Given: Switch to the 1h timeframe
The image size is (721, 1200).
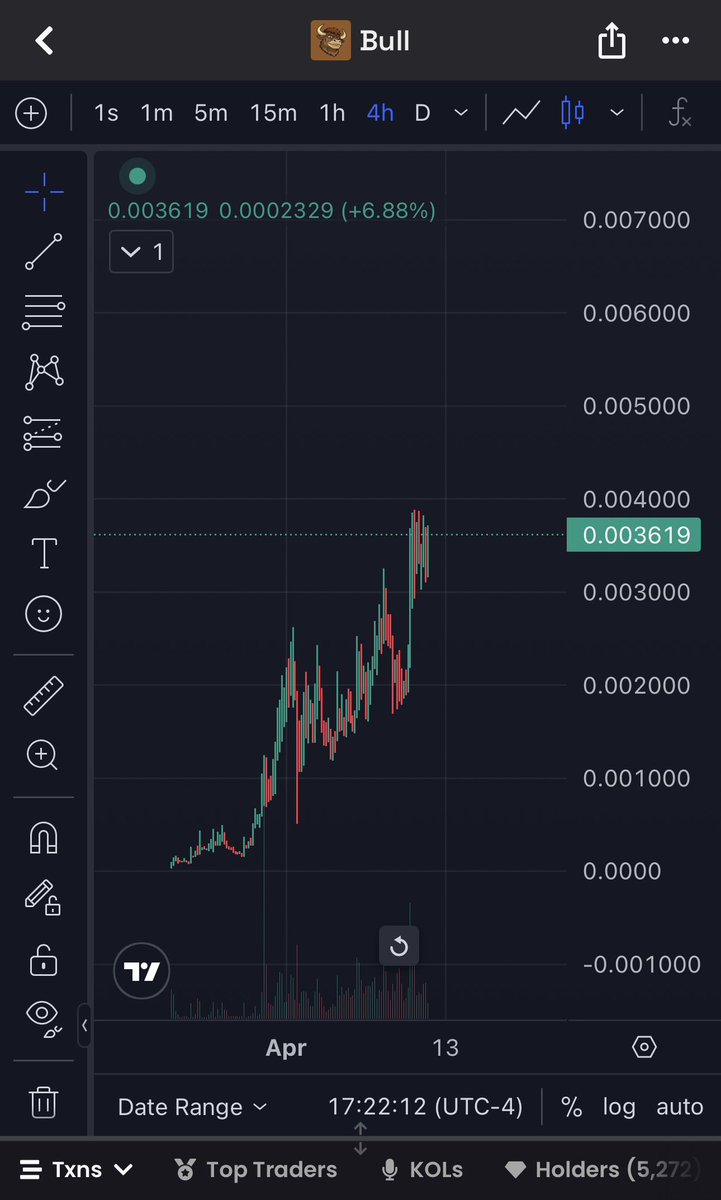Looking at the screenshot, I should point(332,113).
